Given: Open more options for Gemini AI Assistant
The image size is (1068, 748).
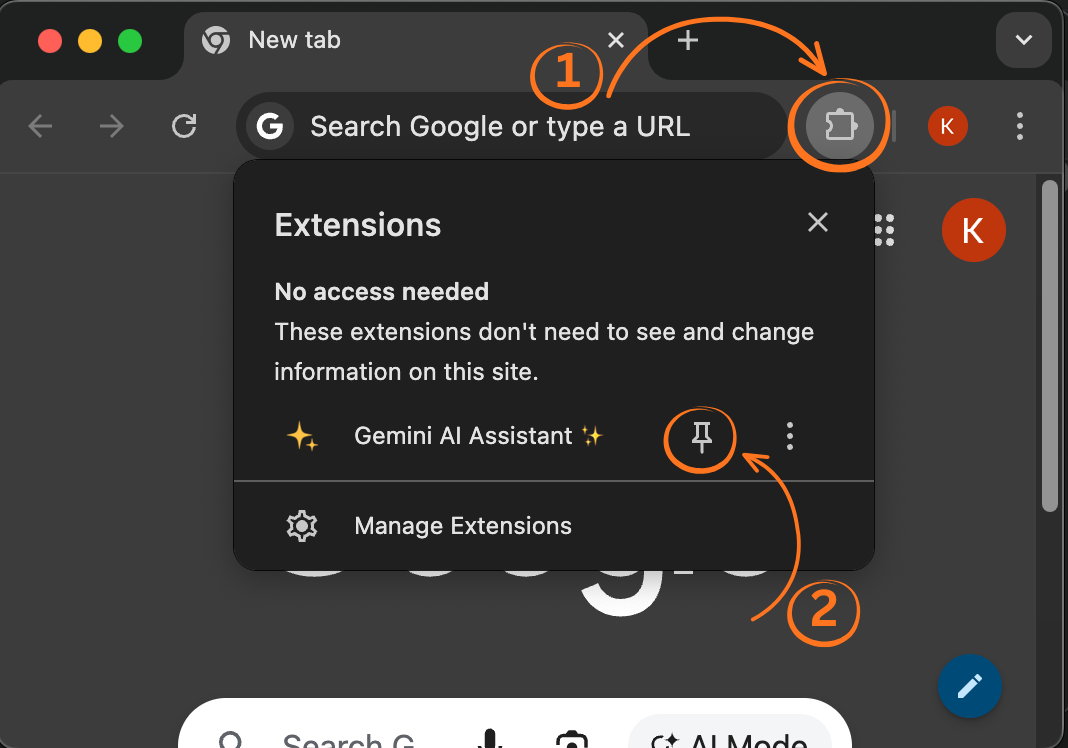Looking at the screenshot, I should (x=790, y=436).
